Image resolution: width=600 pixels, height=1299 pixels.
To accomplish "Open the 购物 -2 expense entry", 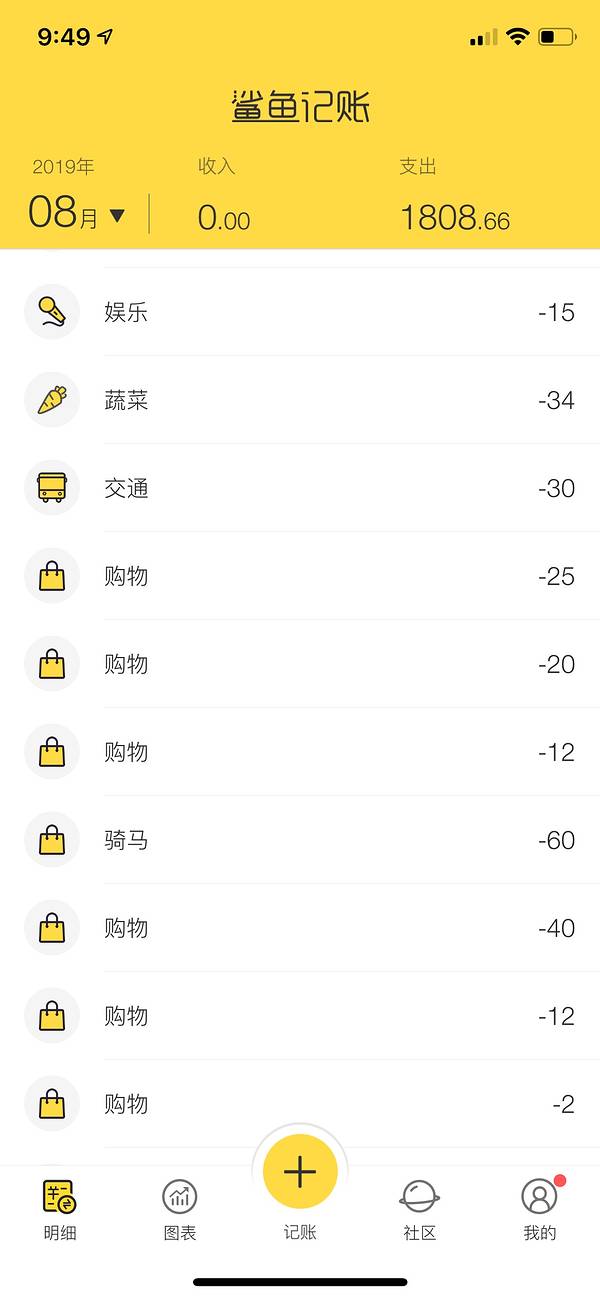I will 300,1104.
